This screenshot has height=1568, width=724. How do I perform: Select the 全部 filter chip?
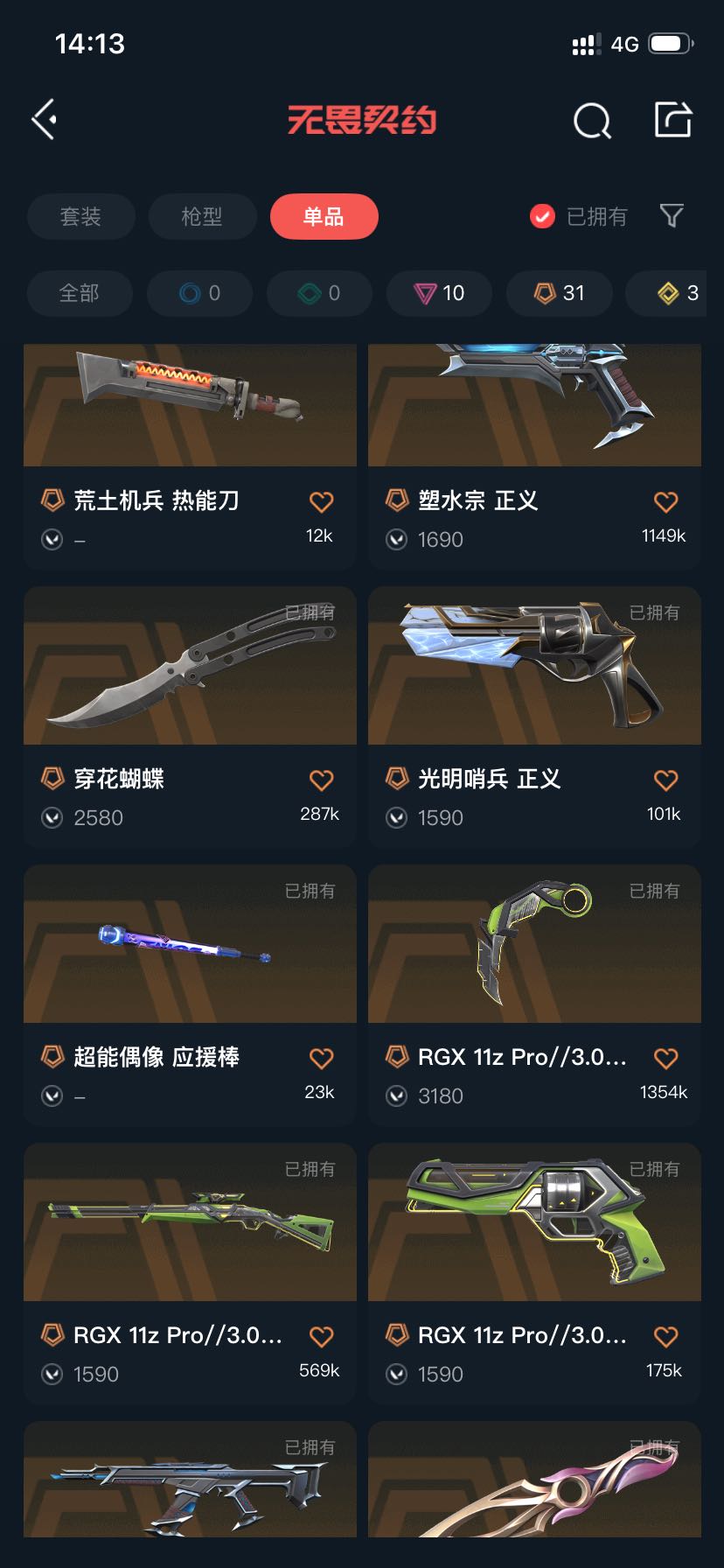[80, 293]
